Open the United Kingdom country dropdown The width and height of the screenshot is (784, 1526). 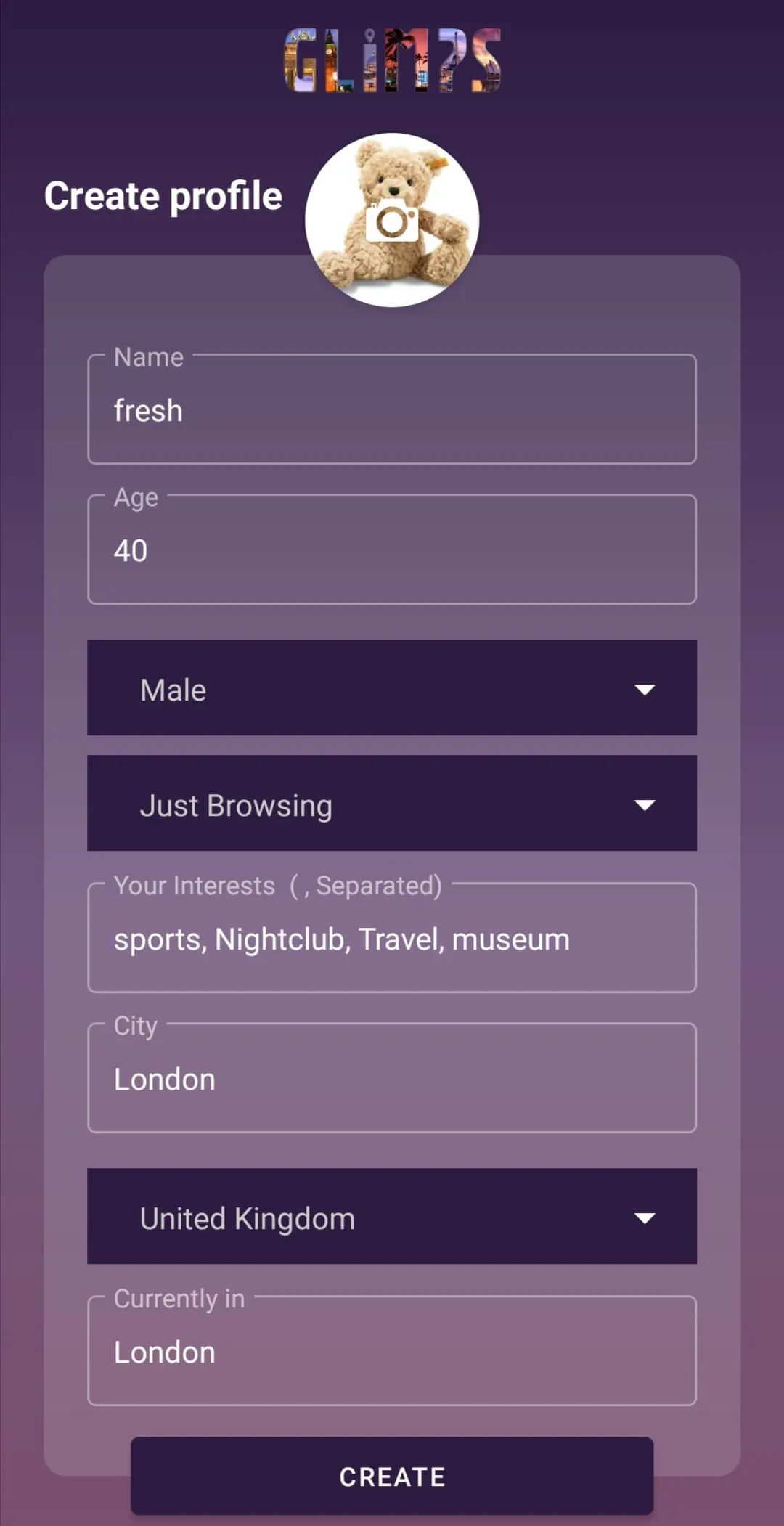coord(392,1217)
